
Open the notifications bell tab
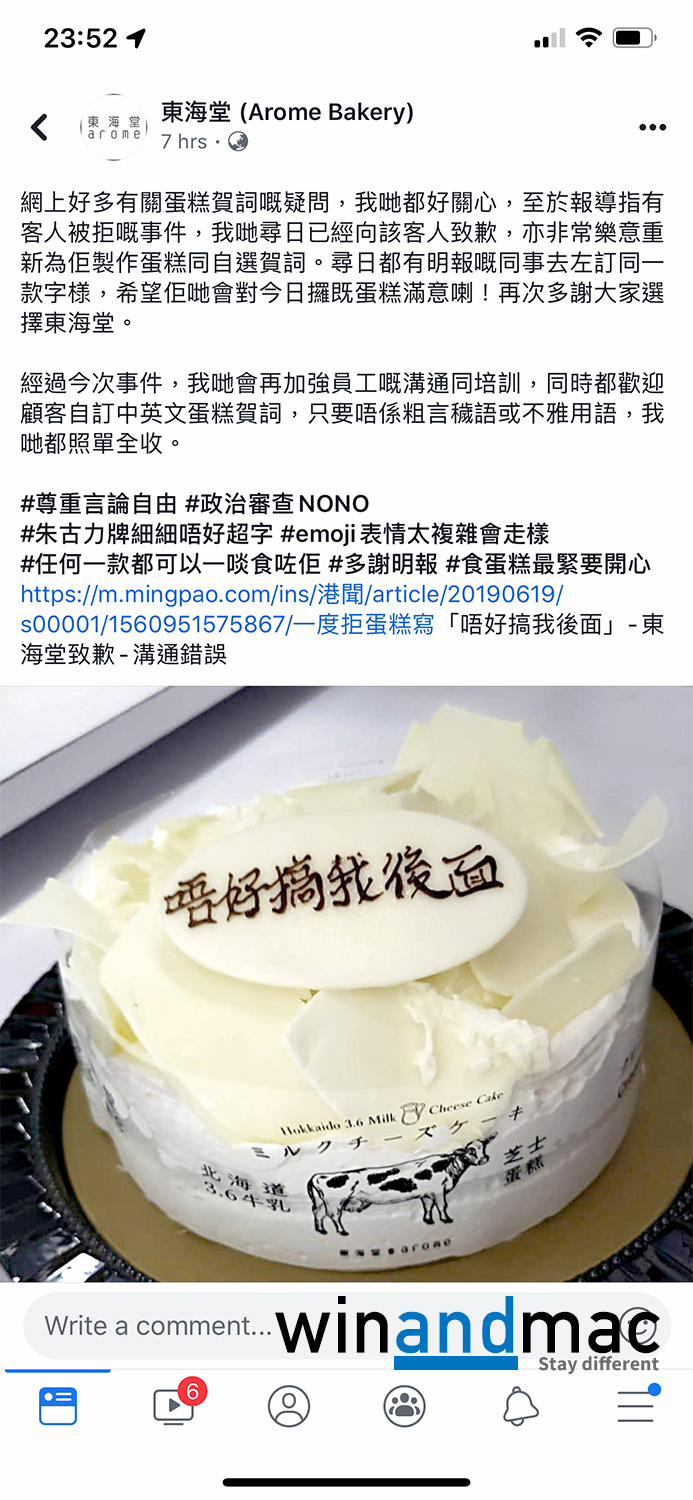point(520,1406)
